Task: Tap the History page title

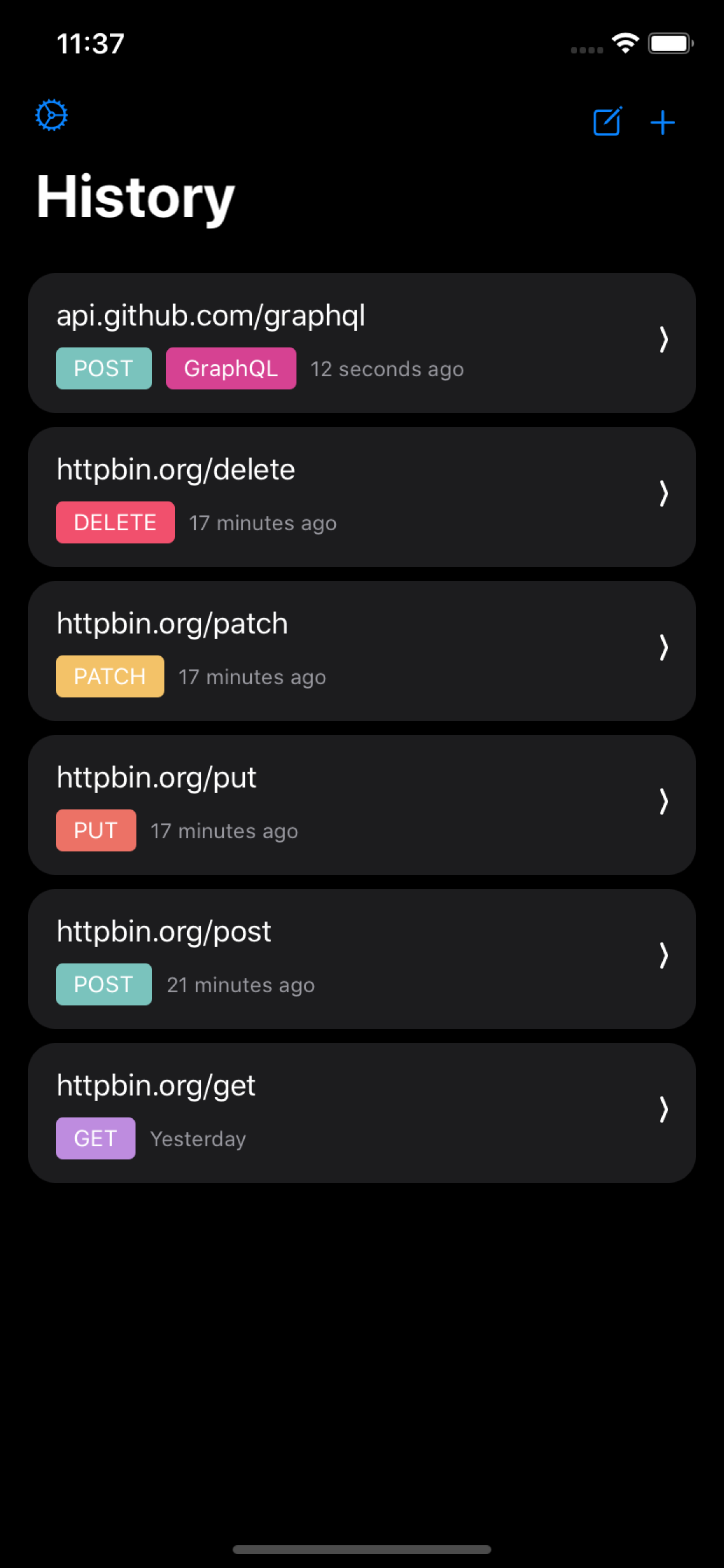Action: 135,196
